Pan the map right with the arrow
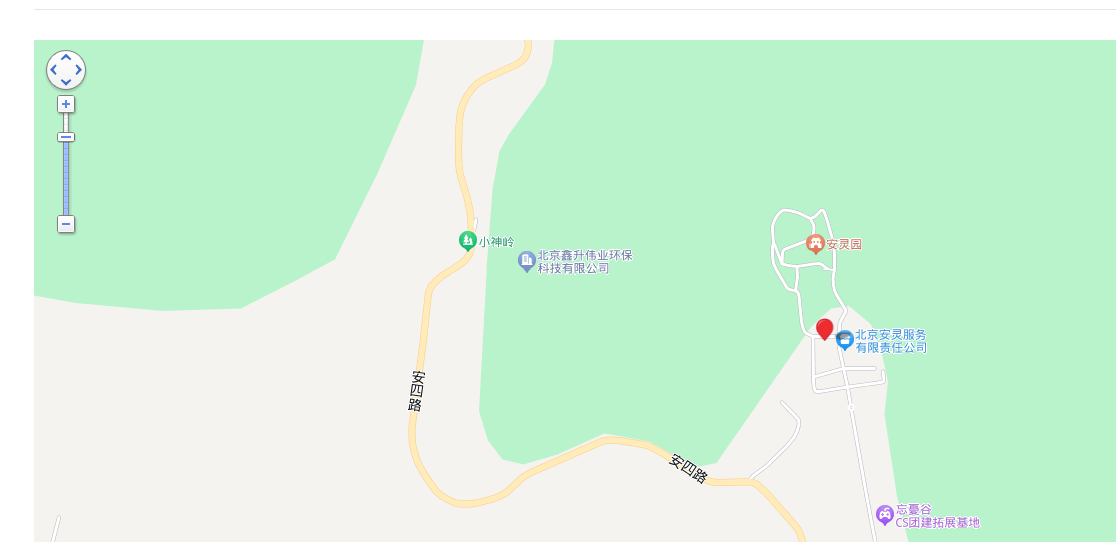Image resolution: width=1116 pixels, height=542 pixels. click(x=79, y=70)
